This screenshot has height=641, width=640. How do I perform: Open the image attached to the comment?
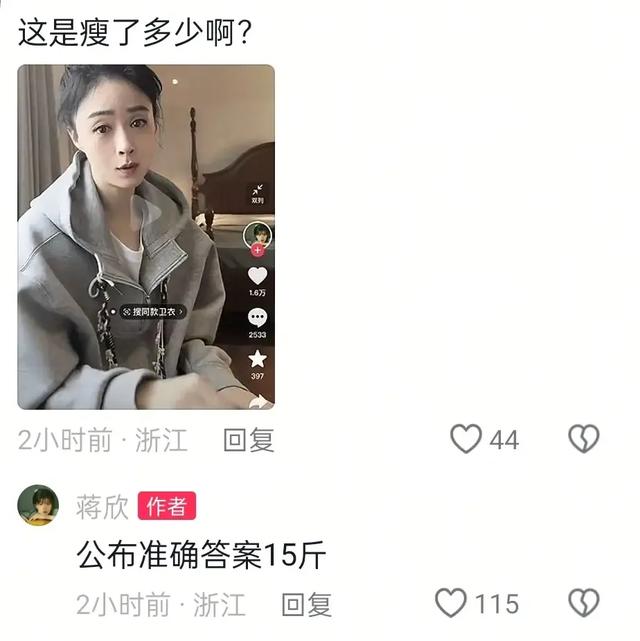pyautogui.click(x=146, y=237)
